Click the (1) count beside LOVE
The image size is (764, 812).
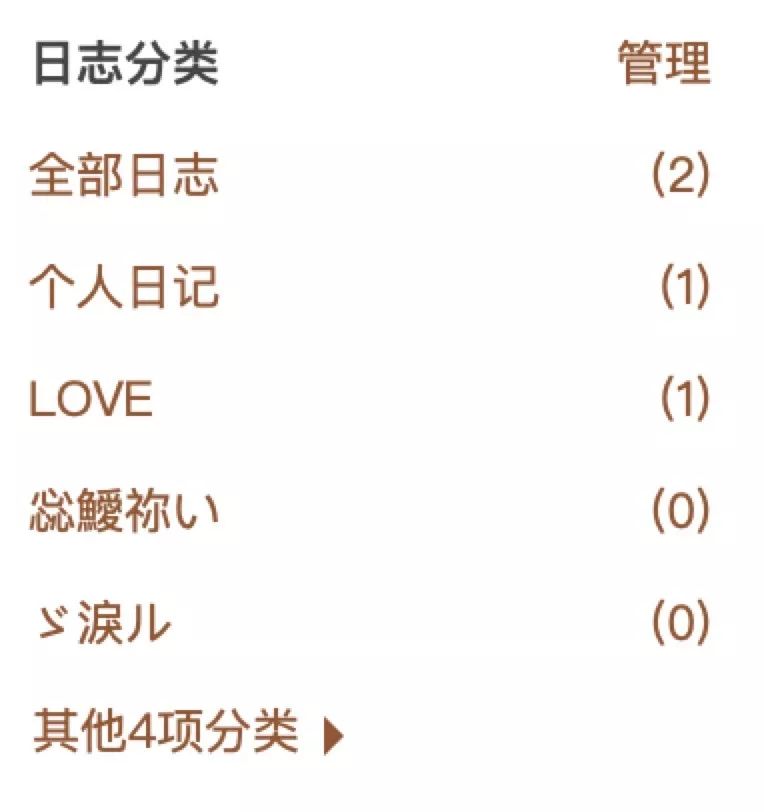[x=686, y=397]
